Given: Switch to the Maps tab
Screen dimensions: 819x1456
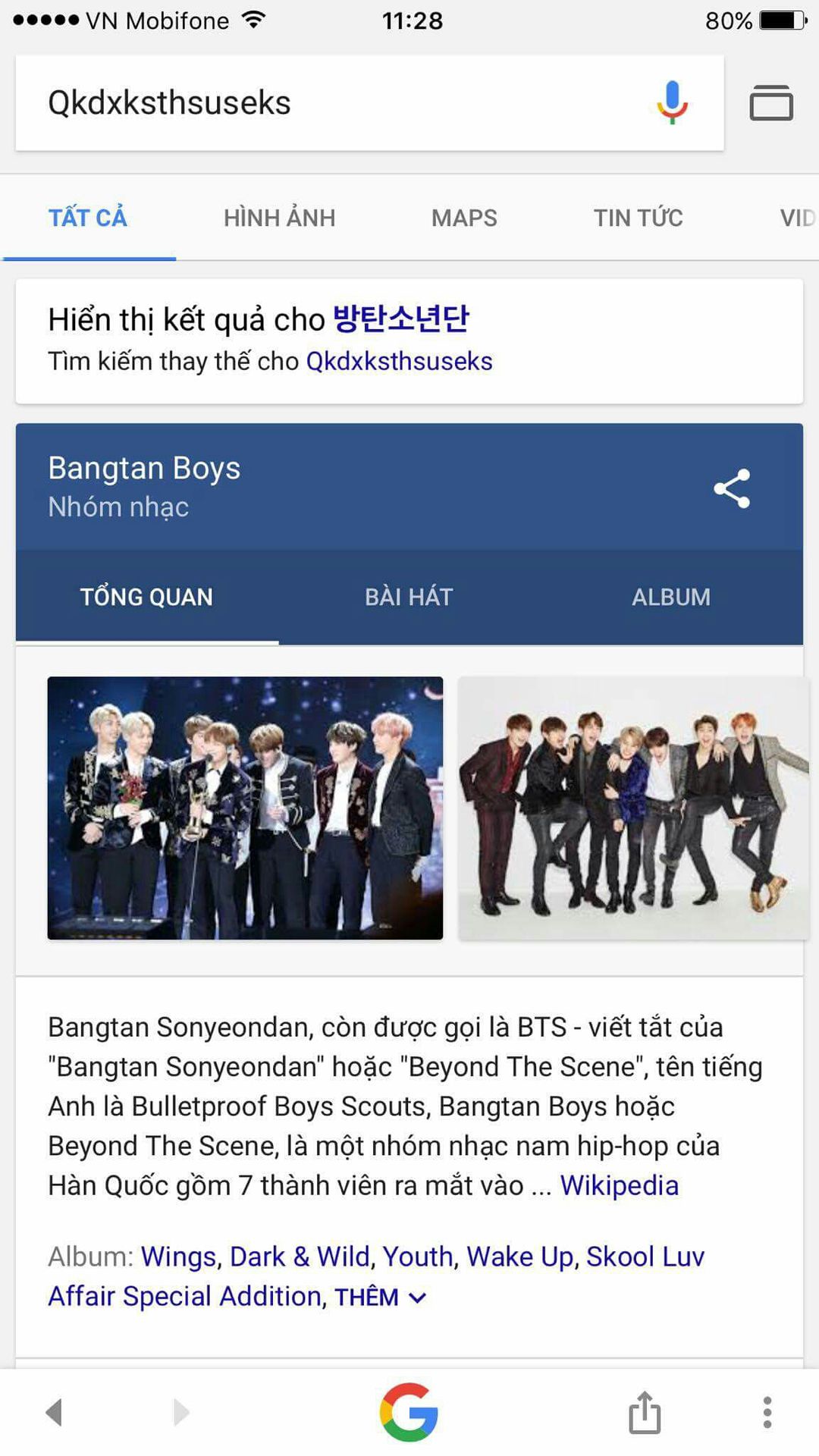Looking at the screenshot, I should point(464,218).
